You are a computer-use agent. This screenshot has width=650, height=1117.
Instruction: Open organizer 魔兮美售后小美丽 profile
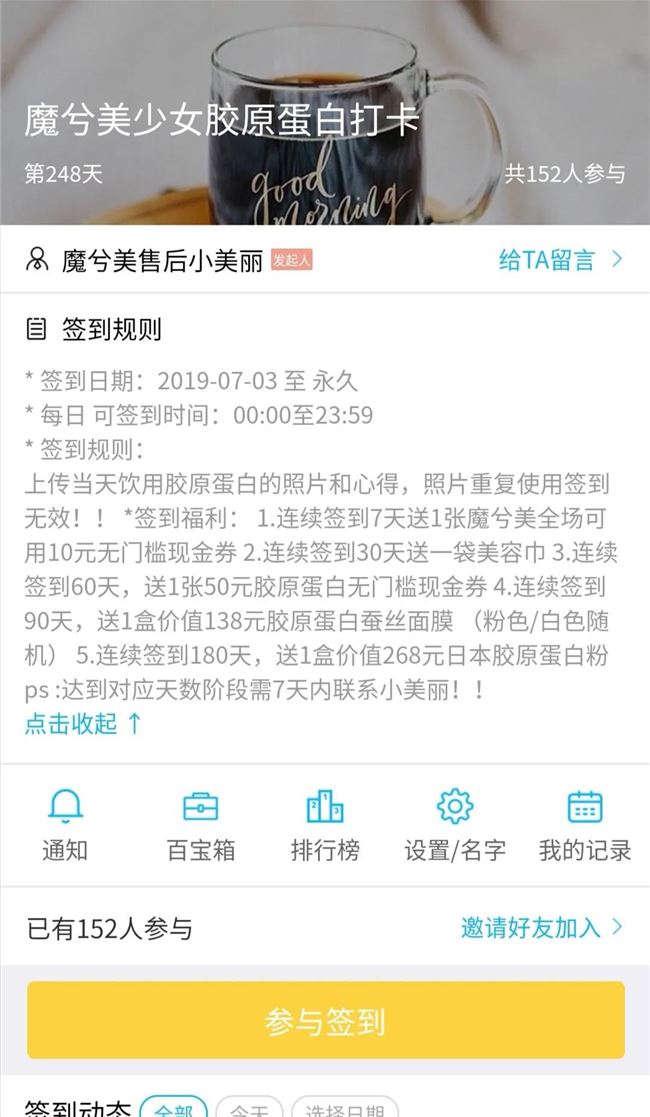point(160,261)
